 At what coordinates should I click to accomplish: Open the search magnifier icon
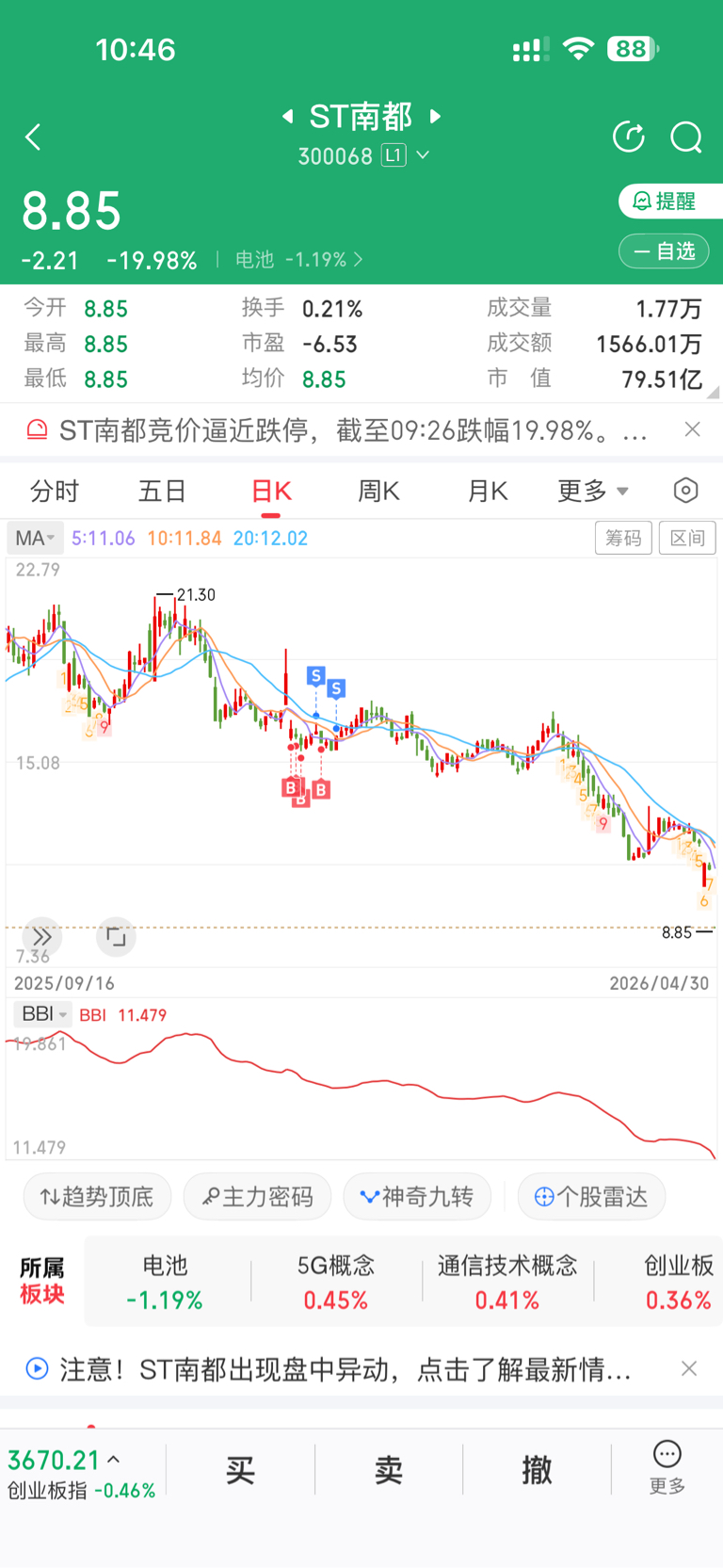pyautogui.click(x=686, y=137)
